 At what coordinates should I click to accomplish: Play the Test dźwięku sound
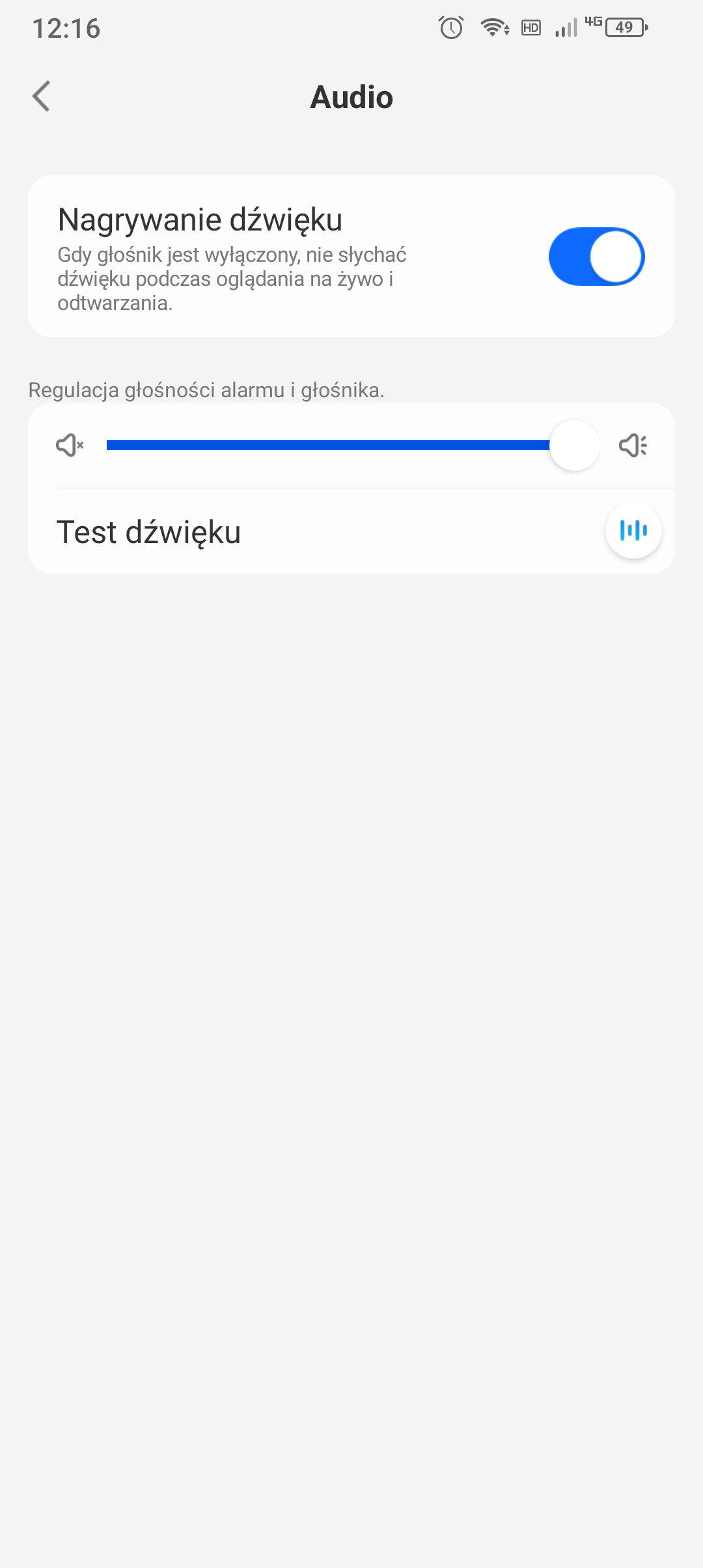point(633,531)
